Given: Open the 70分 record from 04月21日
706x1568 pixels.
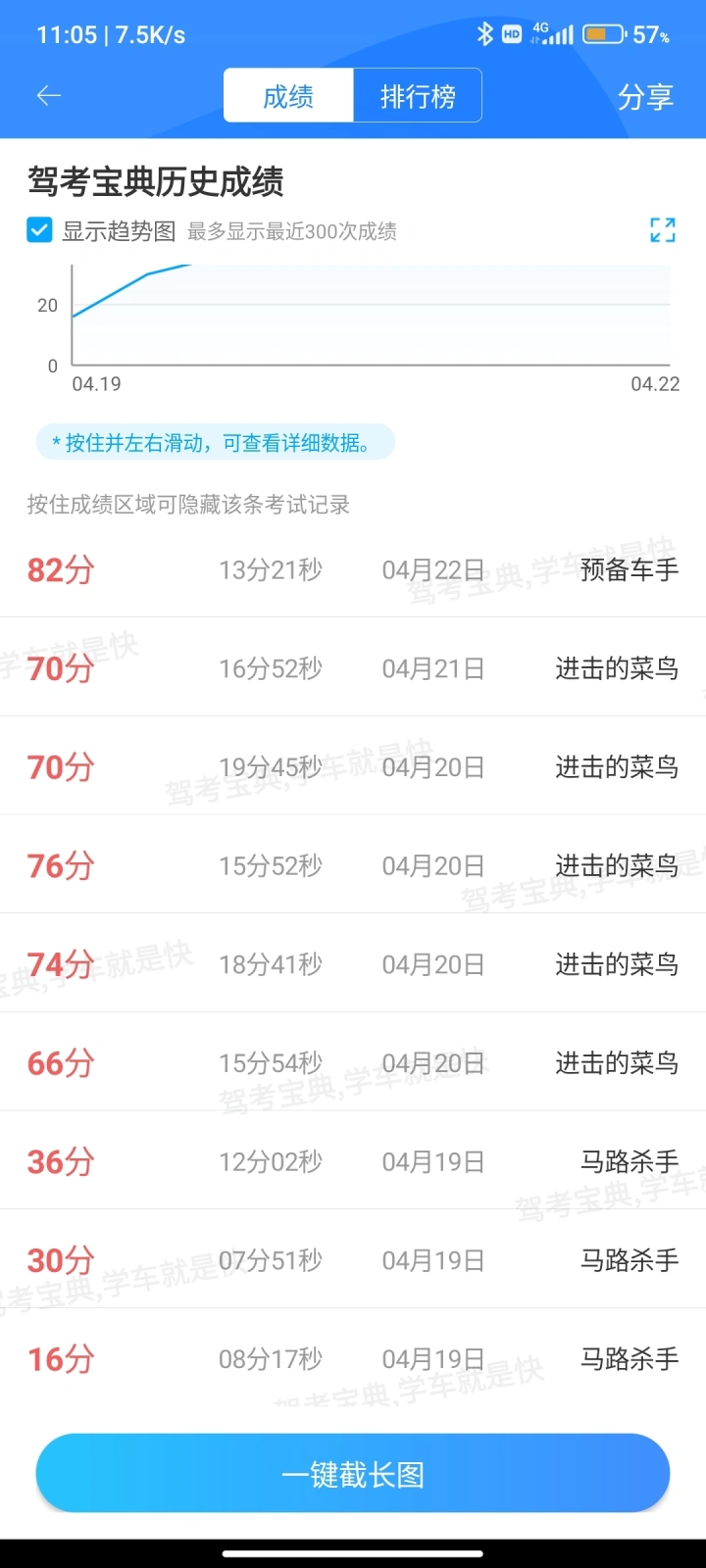Looking at the screenshot, I should click(x=353, y=668).
